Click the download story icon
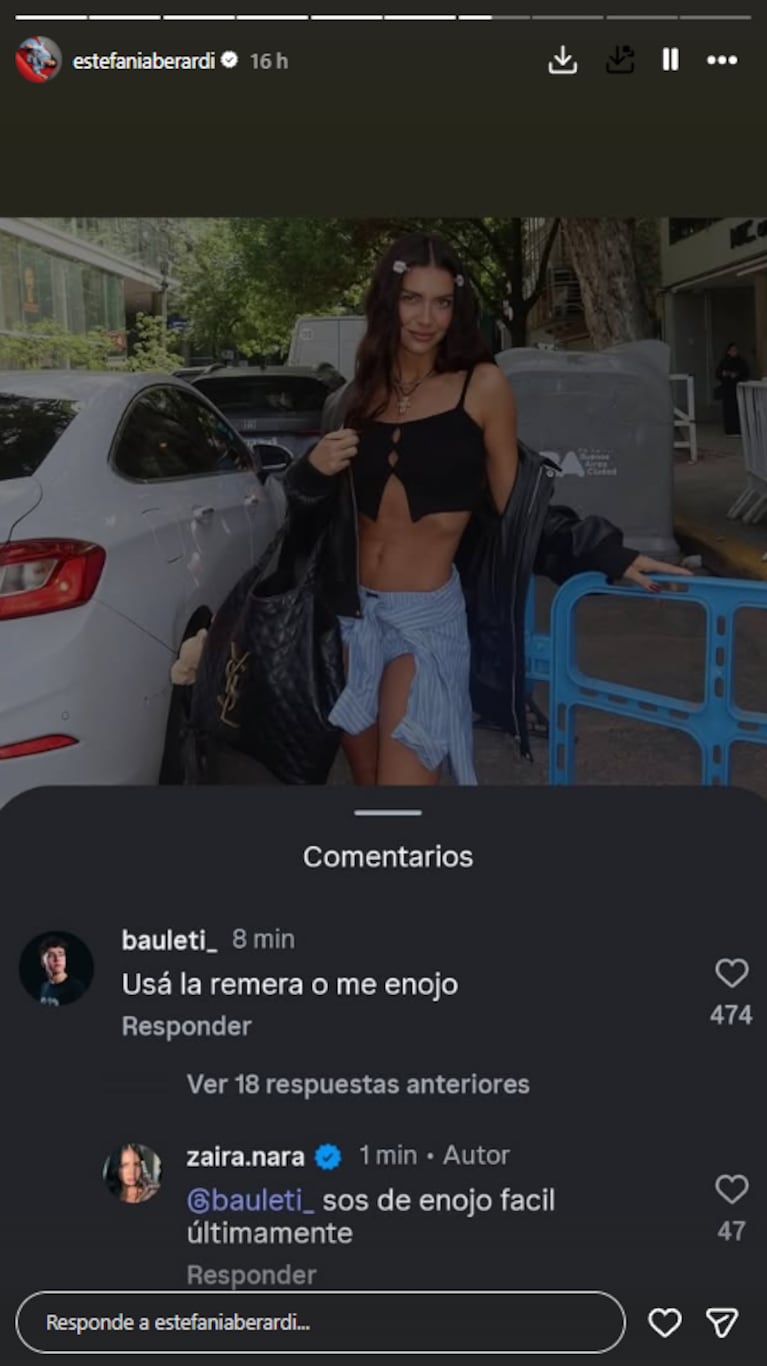Viewport: 767px width, 1366px height. (563, 61)
